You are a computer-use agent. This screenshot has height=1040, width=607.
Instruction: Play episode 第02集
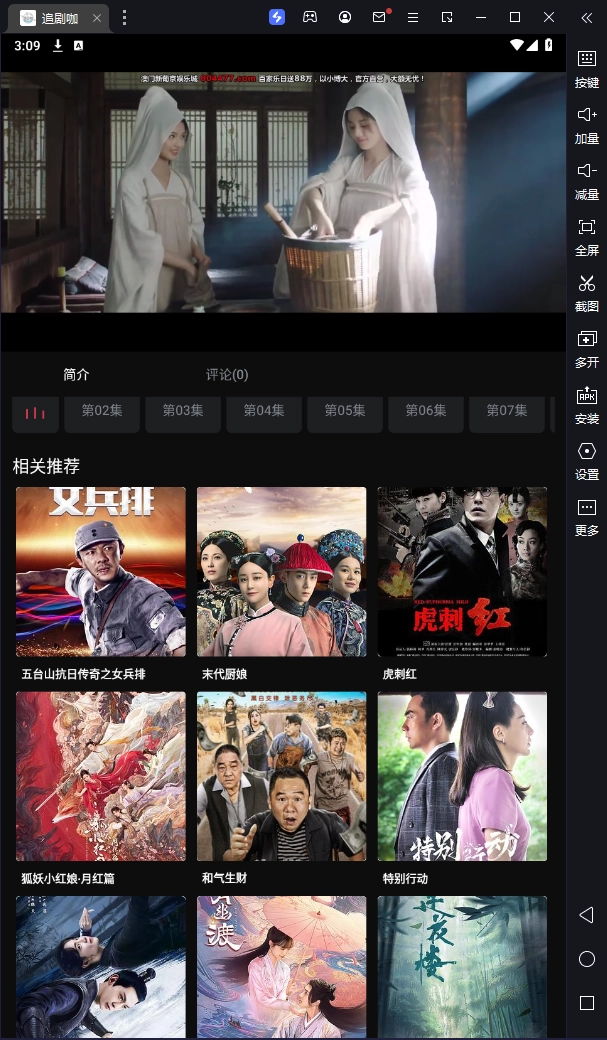click(102, 411)
